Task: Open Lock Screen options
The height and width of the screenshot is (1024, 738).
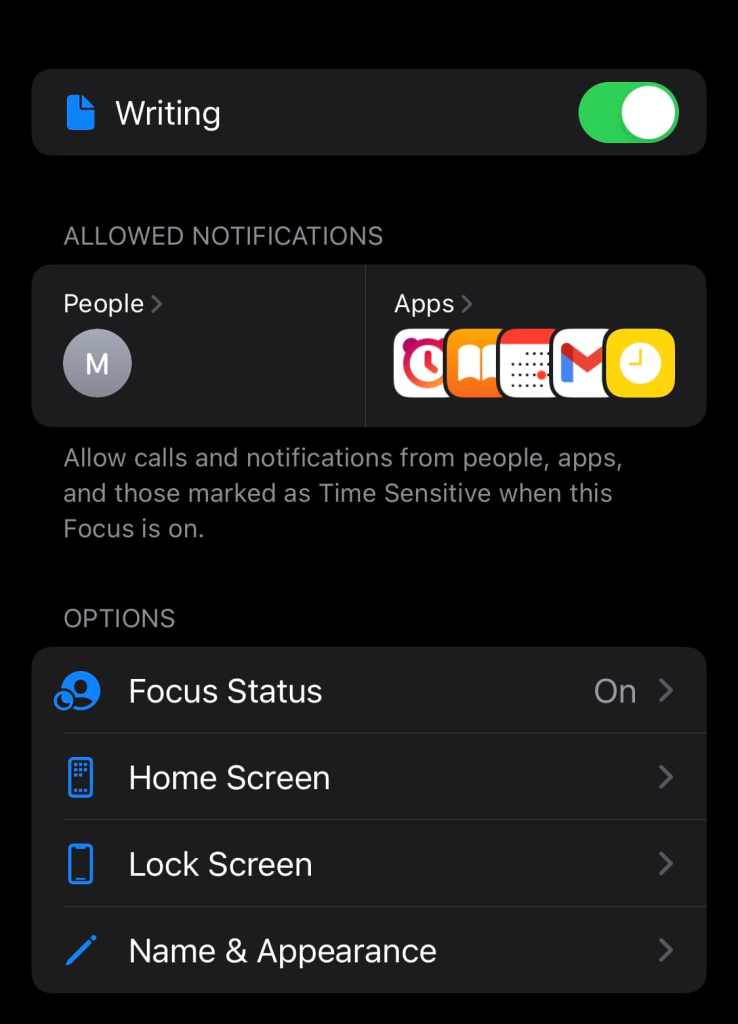Action: [368, 864]
